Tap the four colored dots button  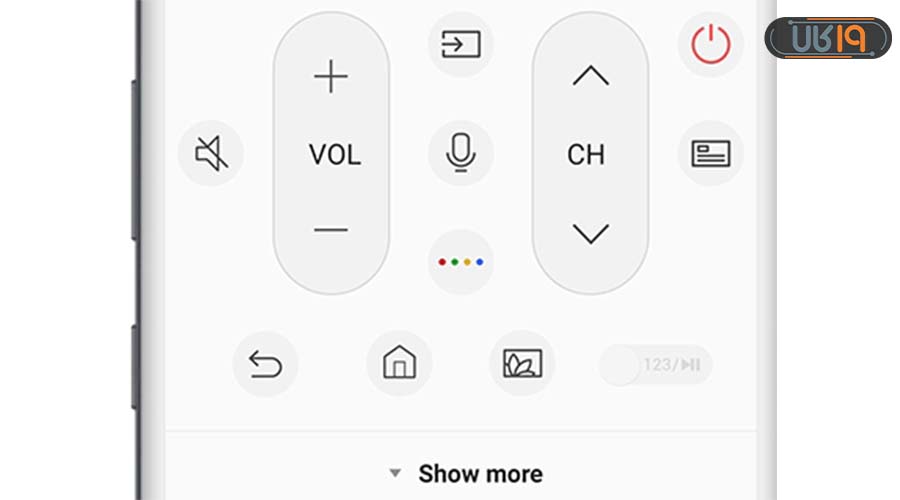(461, 262)
